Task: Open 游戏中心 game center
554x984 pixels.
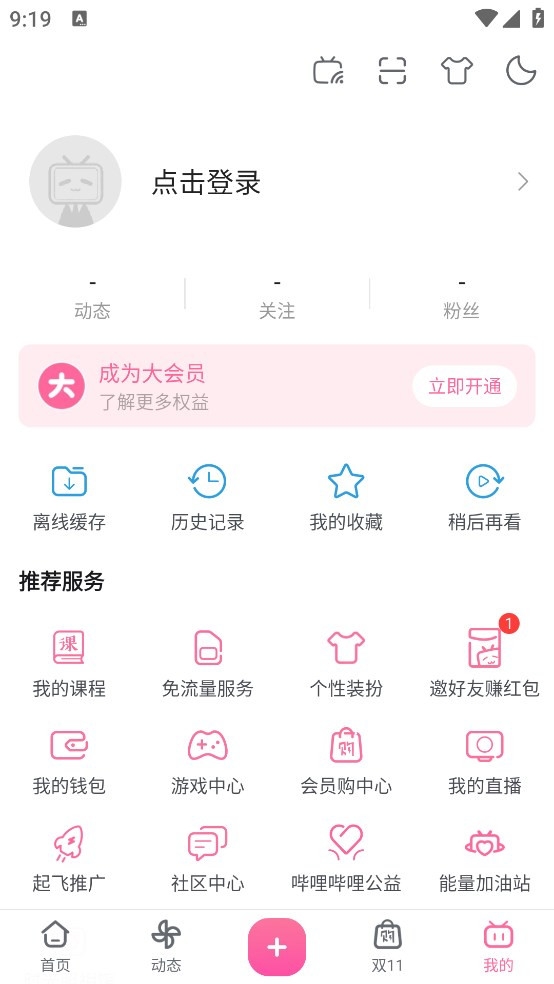Action: (208, 761)
